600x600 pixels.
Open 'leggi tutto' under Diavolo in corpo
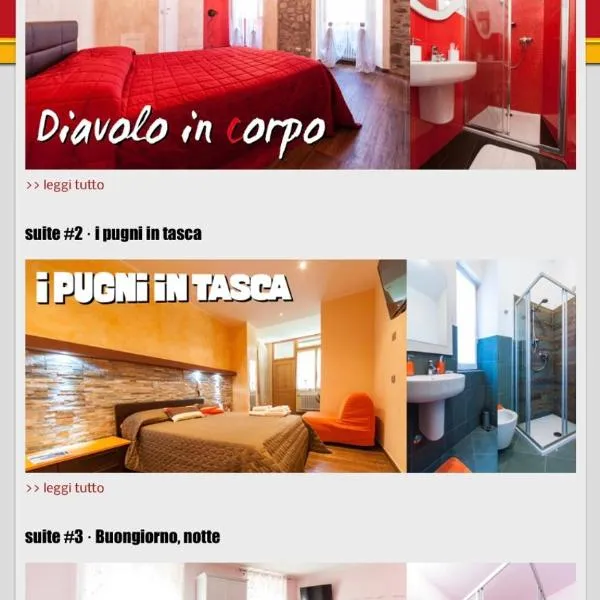(65, 185)
